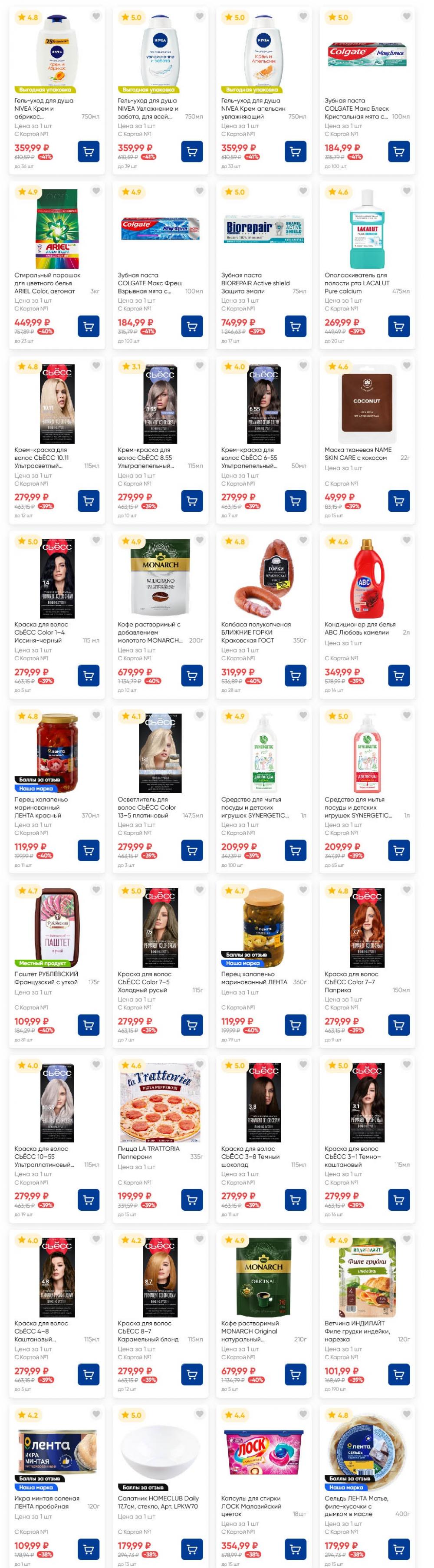Viewport: 434px width, 1568px height.
Task: Add NIVEA Крем и абрикос gel to cart
Action: tap(88, 152)
